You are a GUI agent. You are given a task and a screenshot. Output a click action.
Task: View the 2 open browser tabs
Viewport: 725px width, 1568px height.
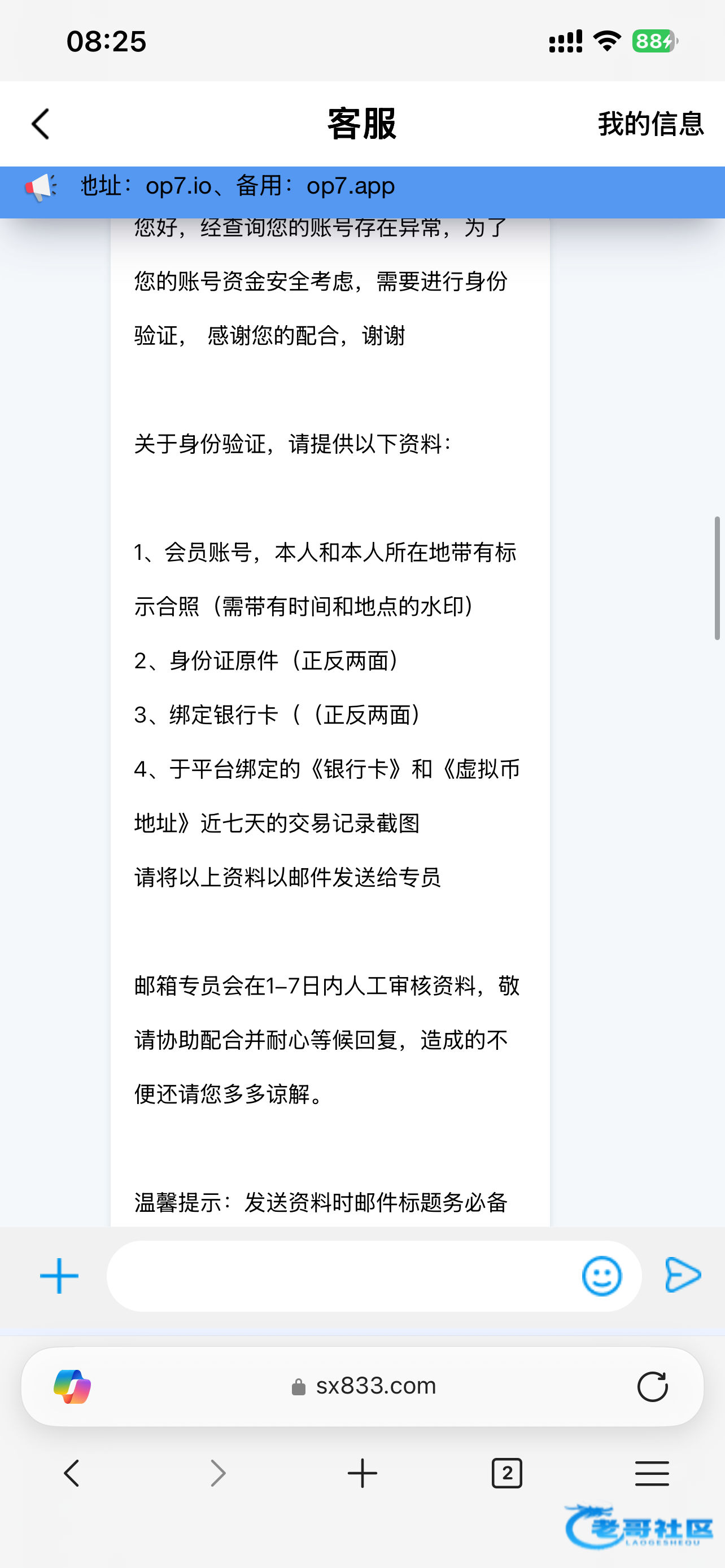coord(506,1474)
